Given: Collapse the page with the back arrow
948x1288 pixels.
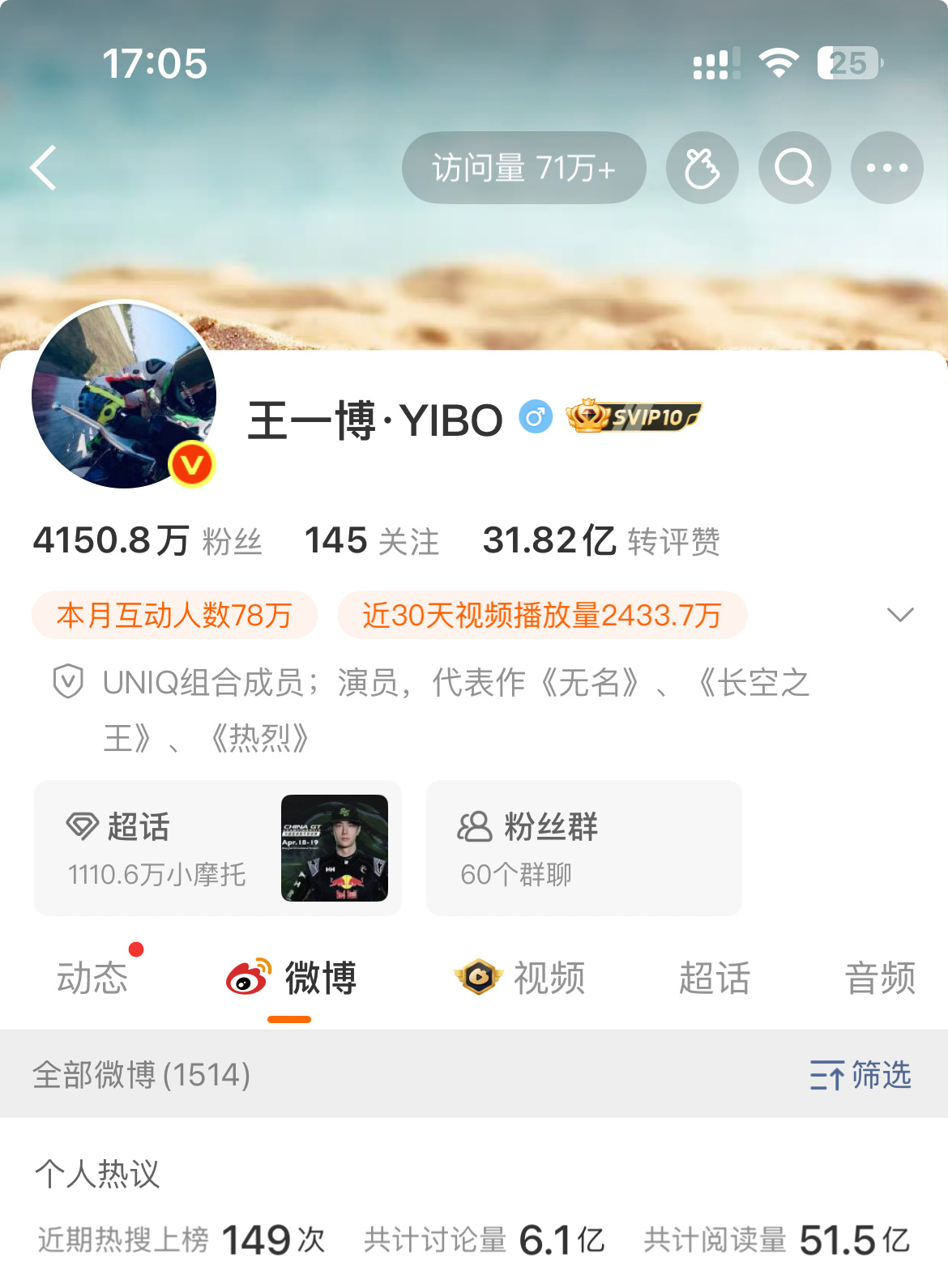Looking at the screenshot, I should point(44,168).
